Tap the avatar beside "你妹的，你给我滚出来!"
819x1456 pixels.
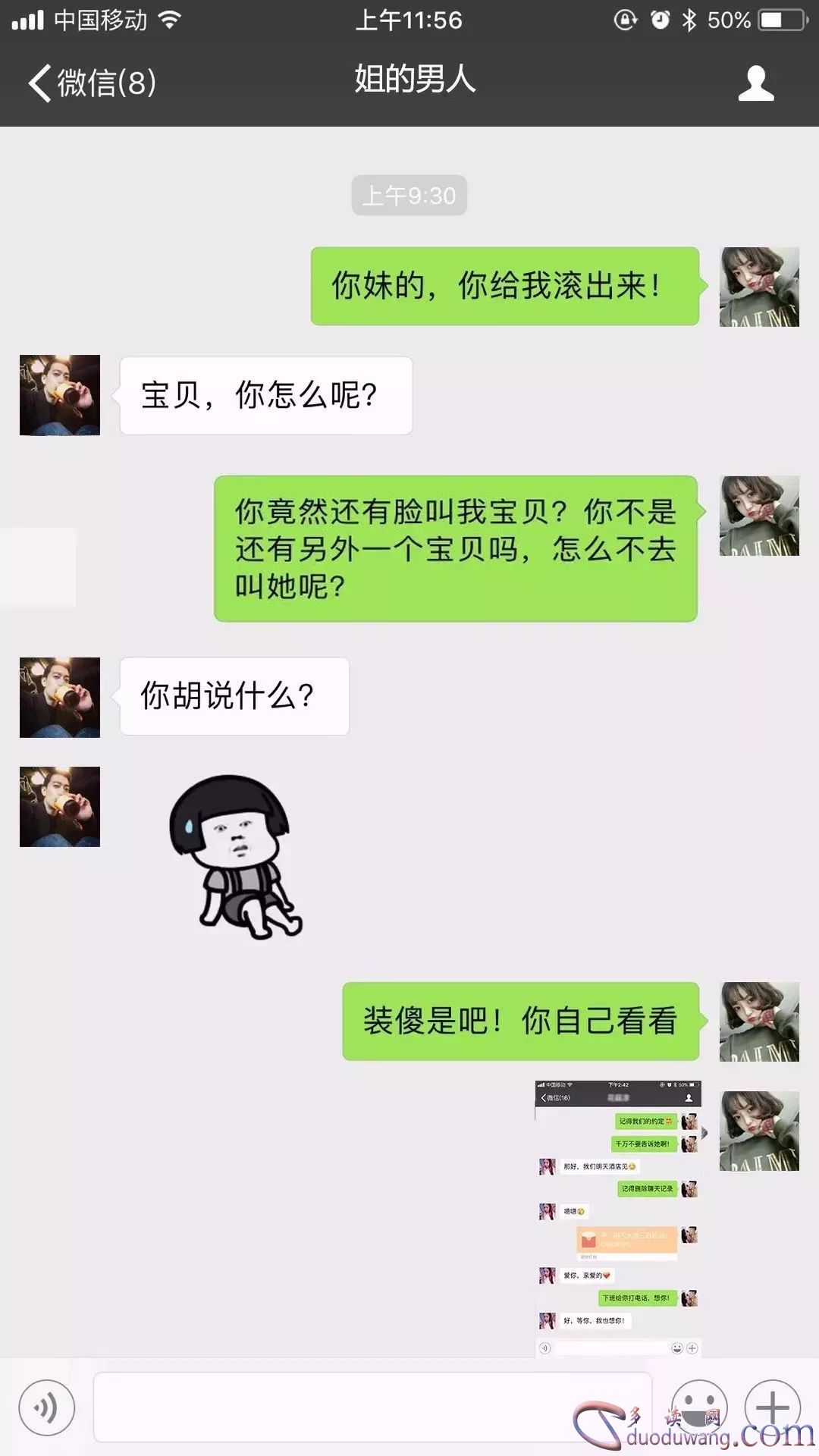pyautogui.click(x=759, y=287)
